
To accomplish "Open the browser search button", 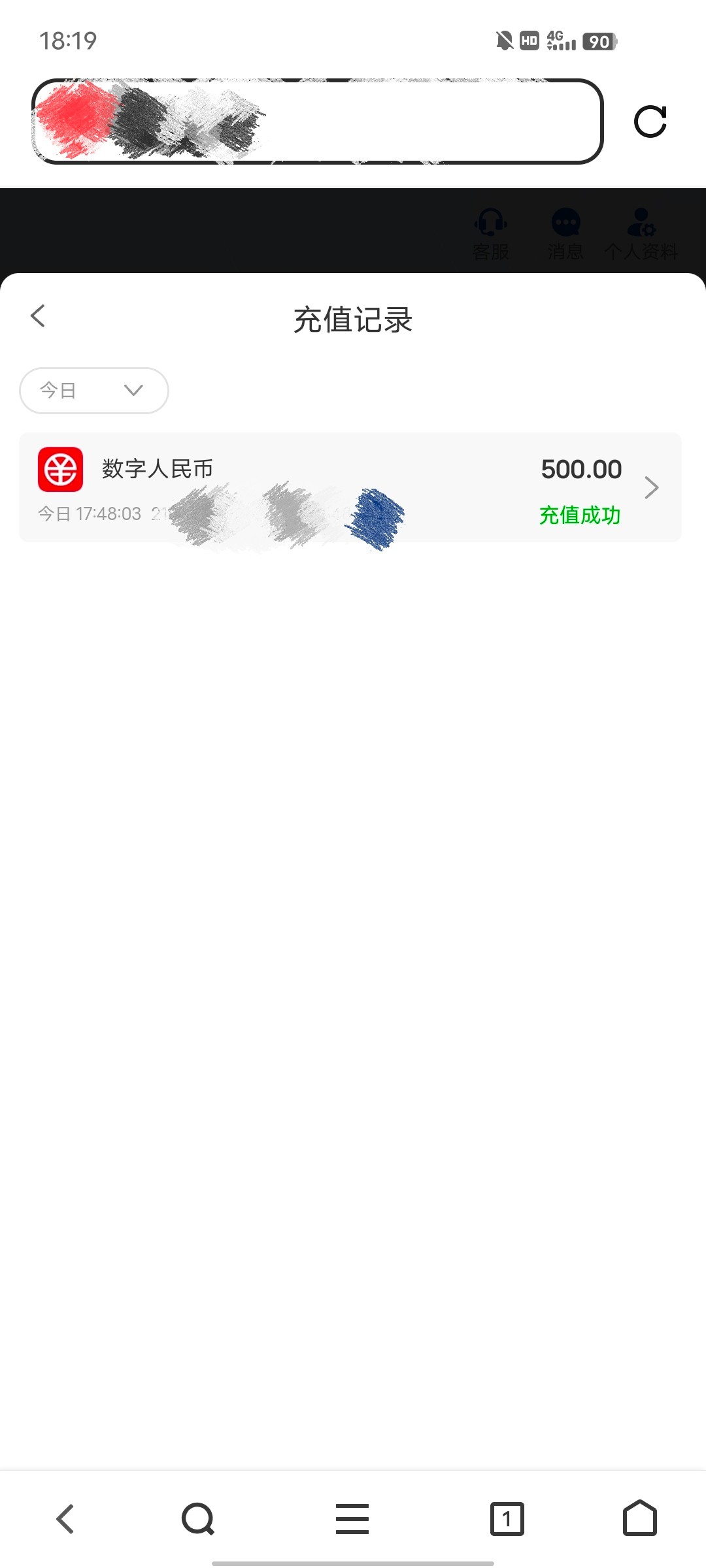I will pos(198,1519).
